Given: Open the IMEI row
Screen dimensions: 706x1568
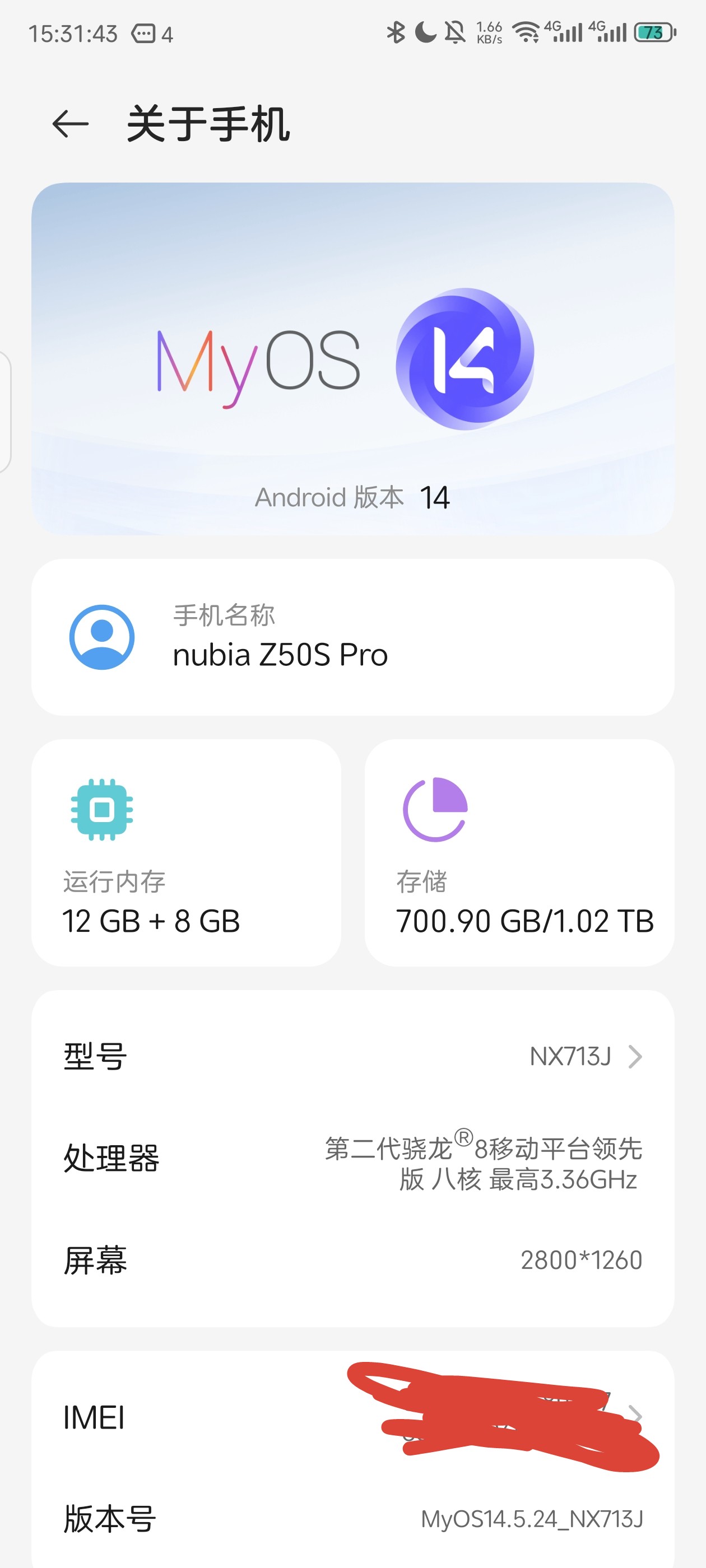Looking at the screenshot, I should pos(352,1418).
